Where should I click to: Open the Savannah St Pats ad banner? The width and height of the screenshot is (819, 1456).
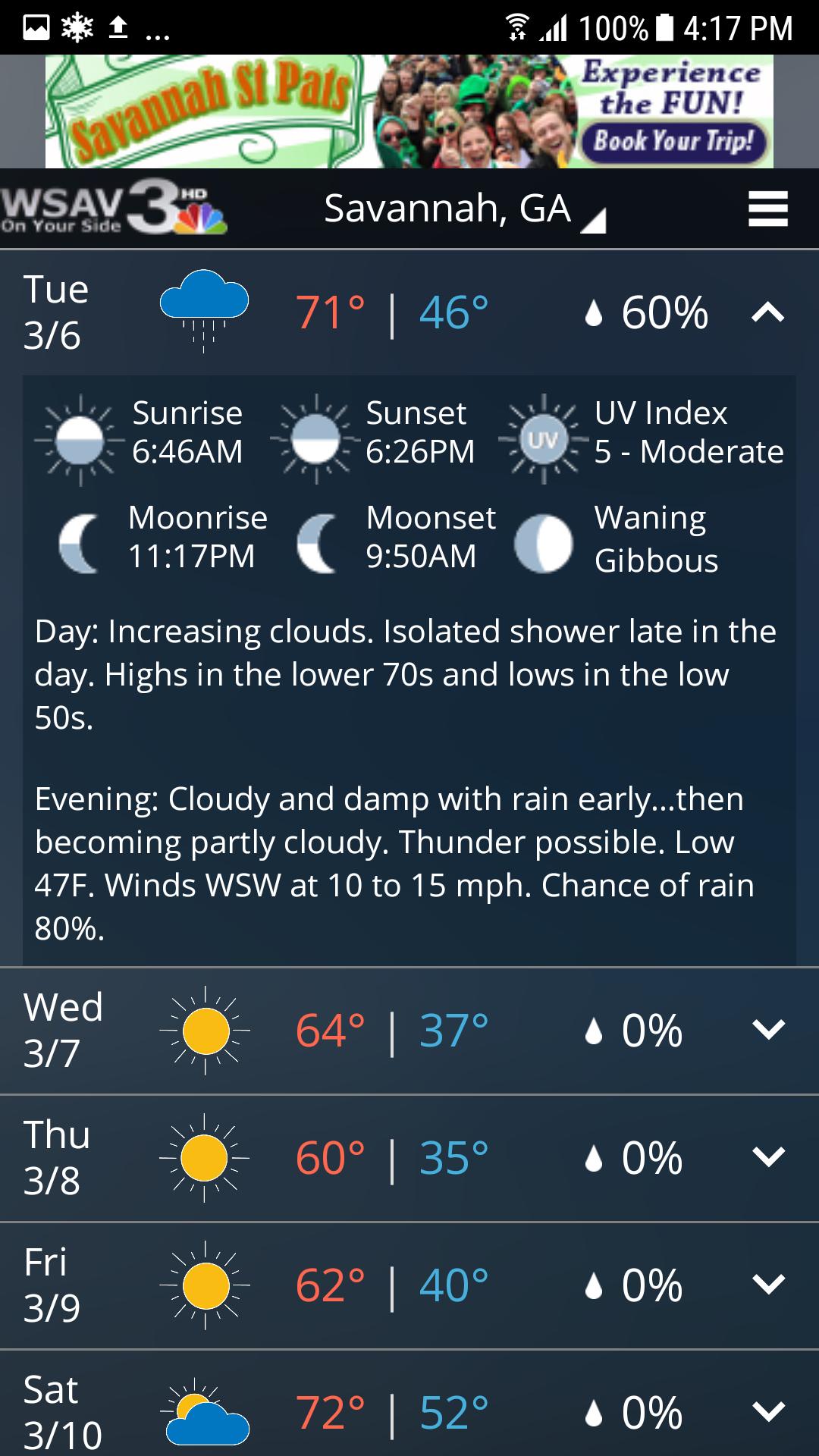click(409, 111)
